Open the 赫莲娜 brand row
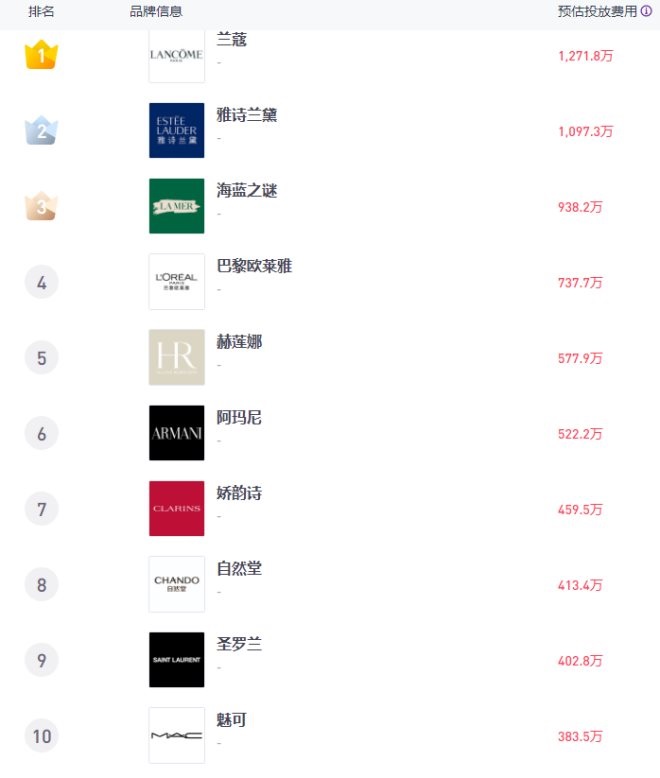The height and width of the screenshot is (778, 660). (x=239, y=342)
